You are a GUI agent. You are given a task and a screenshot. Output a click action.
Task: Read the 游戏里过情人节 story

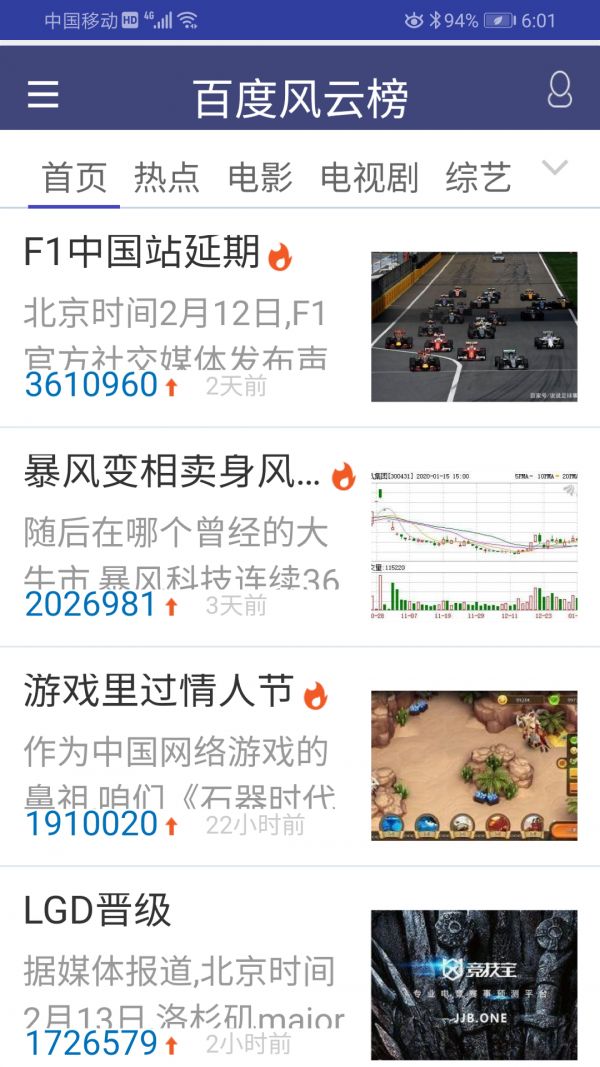(x=158, y=692)
